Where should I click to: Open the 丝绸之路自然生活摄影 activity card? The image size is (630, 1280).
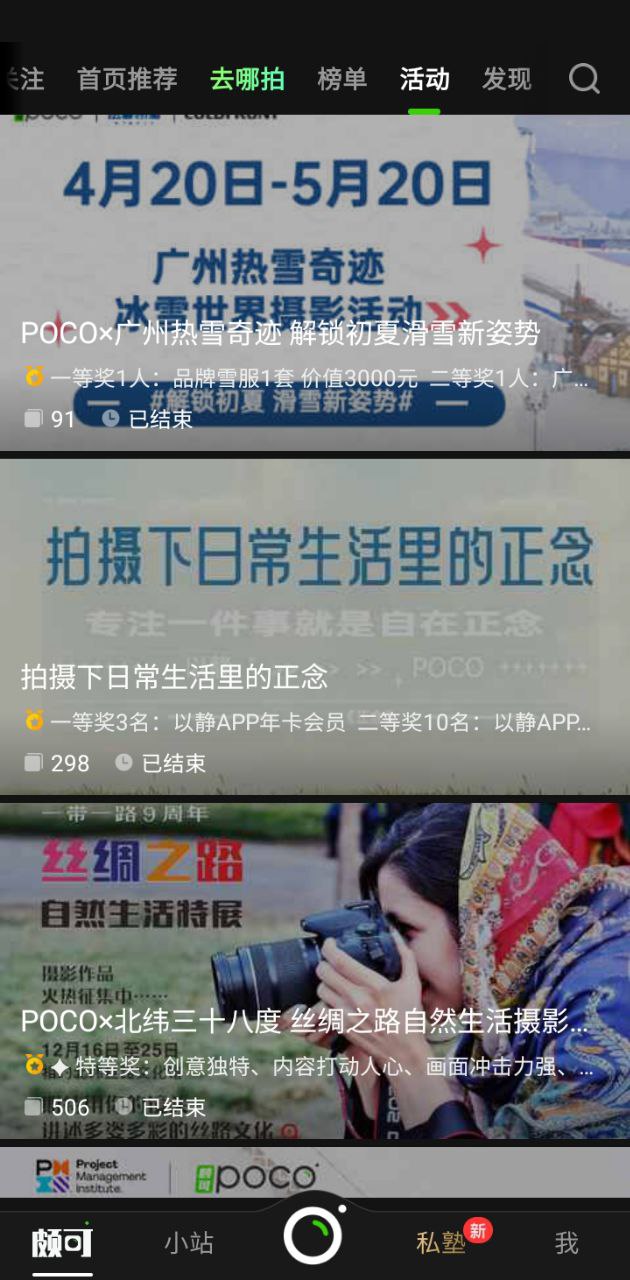tap(315, 971)
